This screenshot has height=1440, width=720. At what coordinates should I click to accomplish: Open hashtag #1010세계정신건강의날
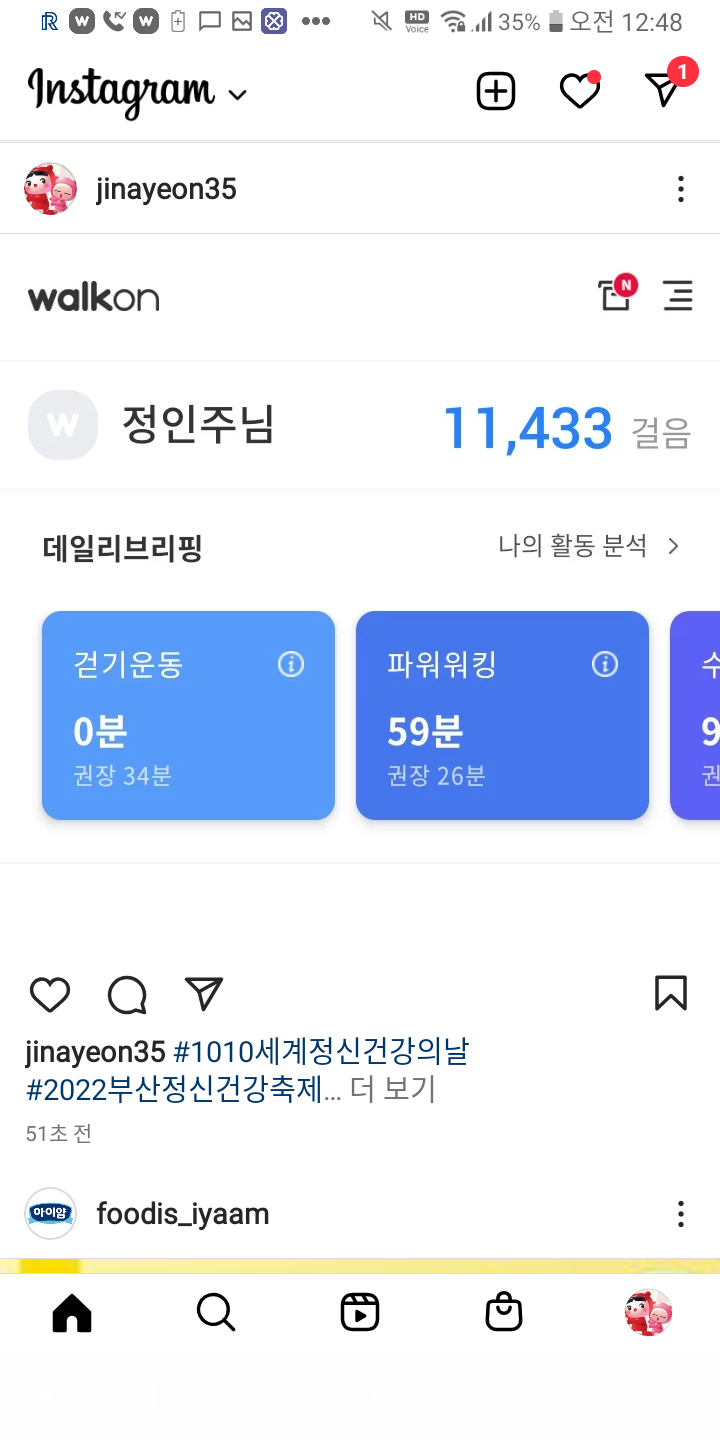[x=321, y=1052]
